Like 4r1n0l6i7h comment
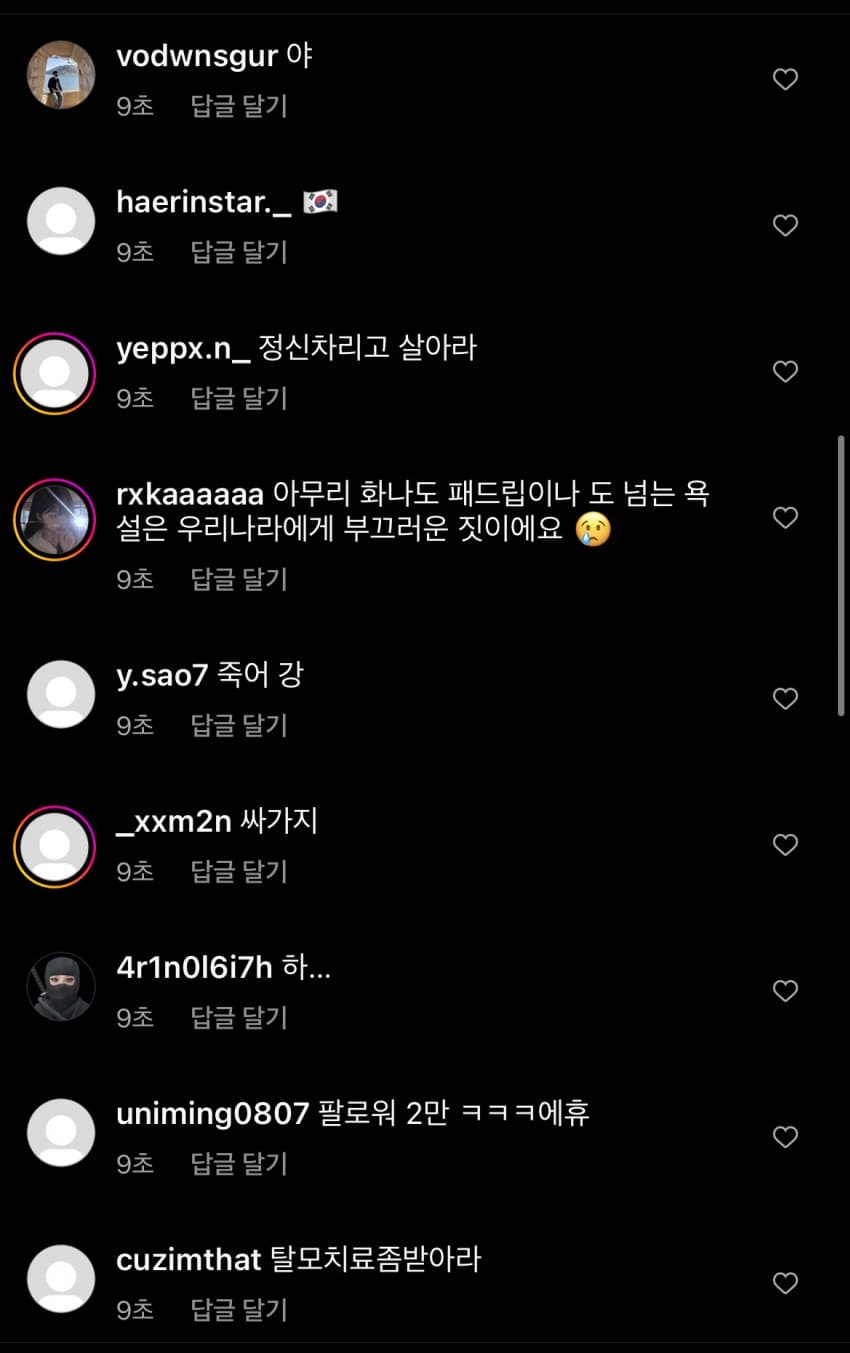Image resolution: width=850 pixels, height=1353 pixels. coord(785,991)
